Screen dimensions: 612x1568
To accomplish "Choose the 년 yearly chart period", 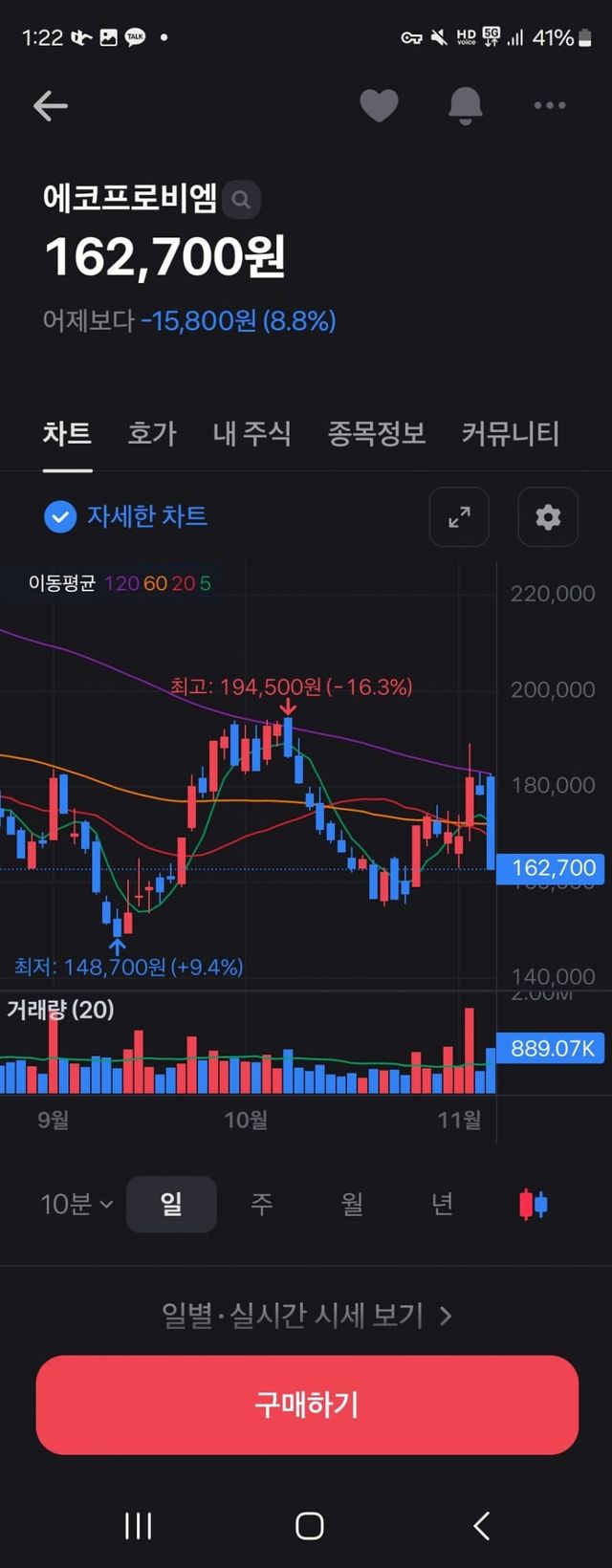I will pyautogui.click(x=442, y=1204).
